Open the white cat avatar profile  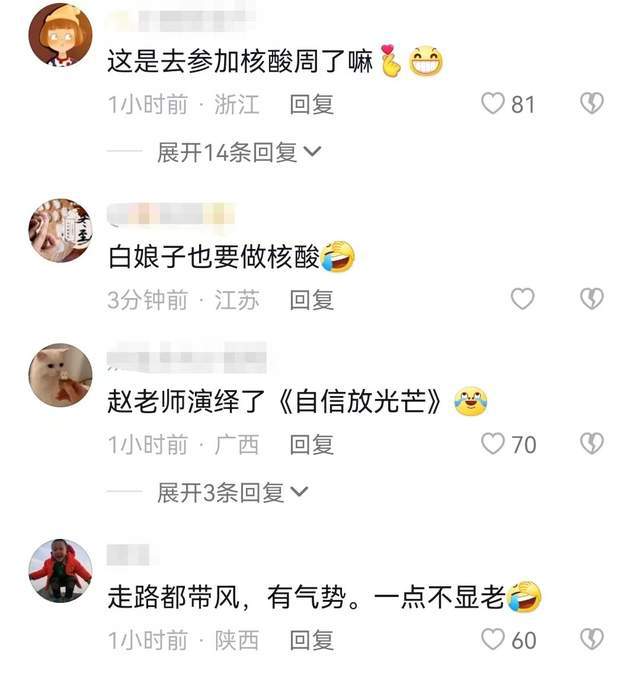click(x=60, y=375)
